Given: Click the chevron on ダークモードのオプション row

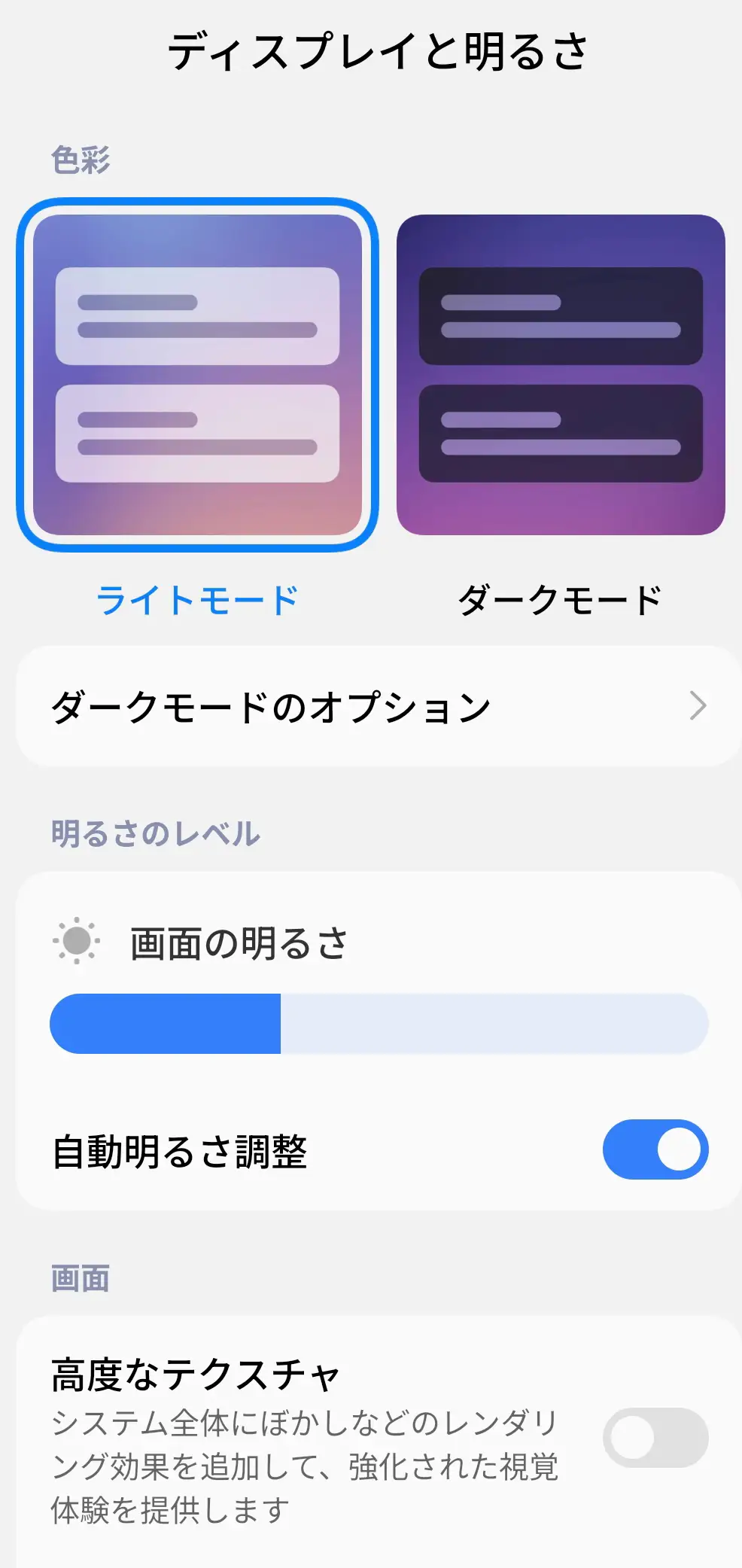Looking at the screenshot, I should pyautogui.click(x=697, y=705).
